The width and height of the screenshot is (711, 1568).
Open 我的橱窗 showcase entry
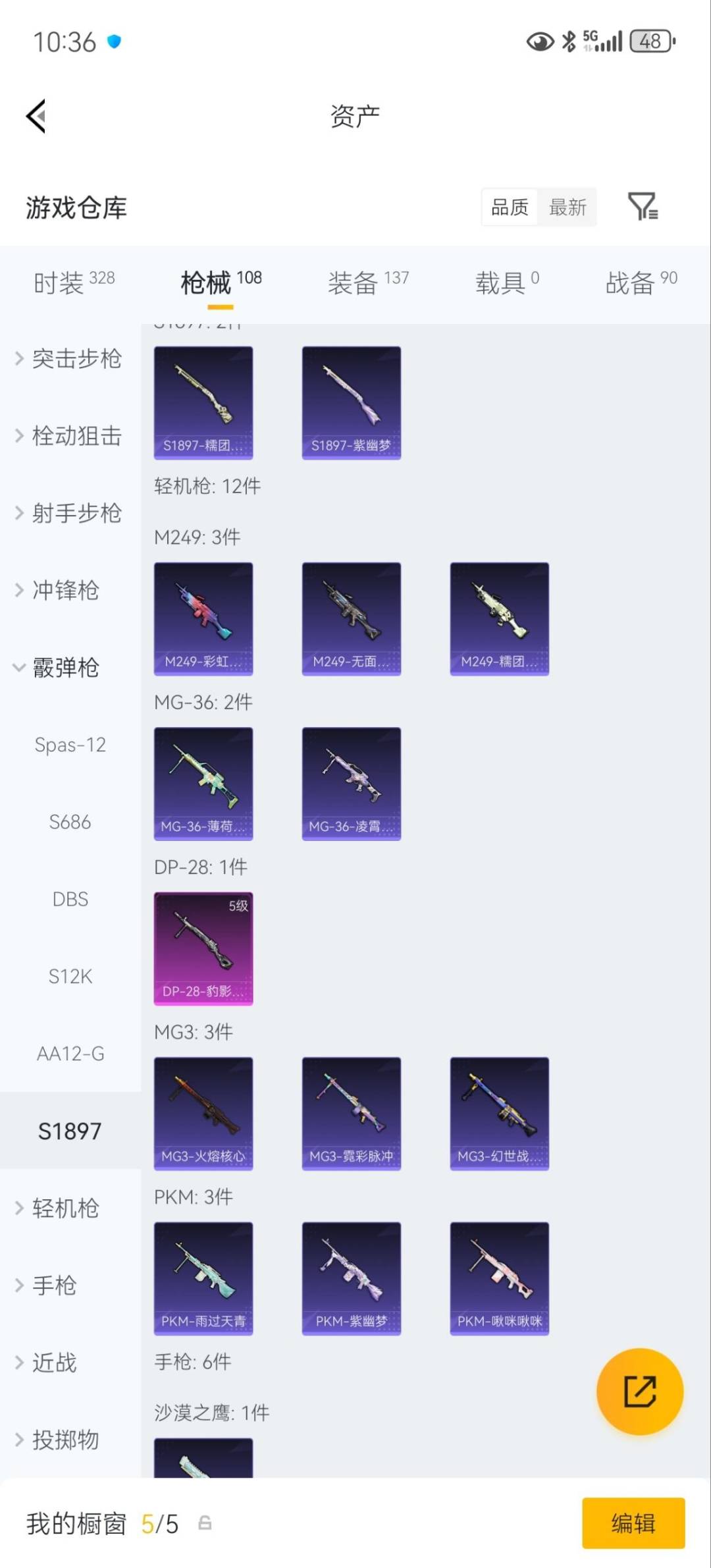[x=76, y=1523]
